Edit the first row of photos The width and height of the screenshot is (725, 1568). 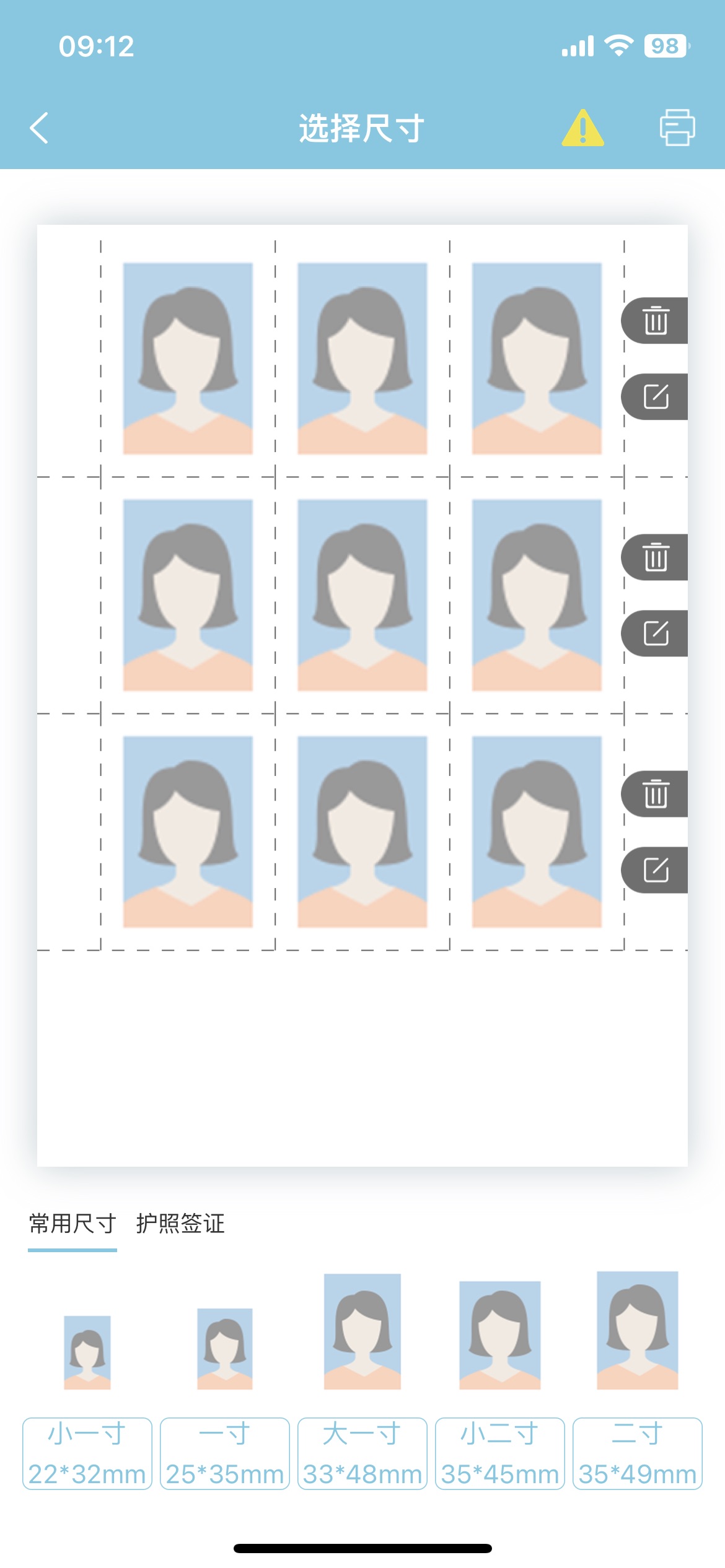[x=656, y=397]
